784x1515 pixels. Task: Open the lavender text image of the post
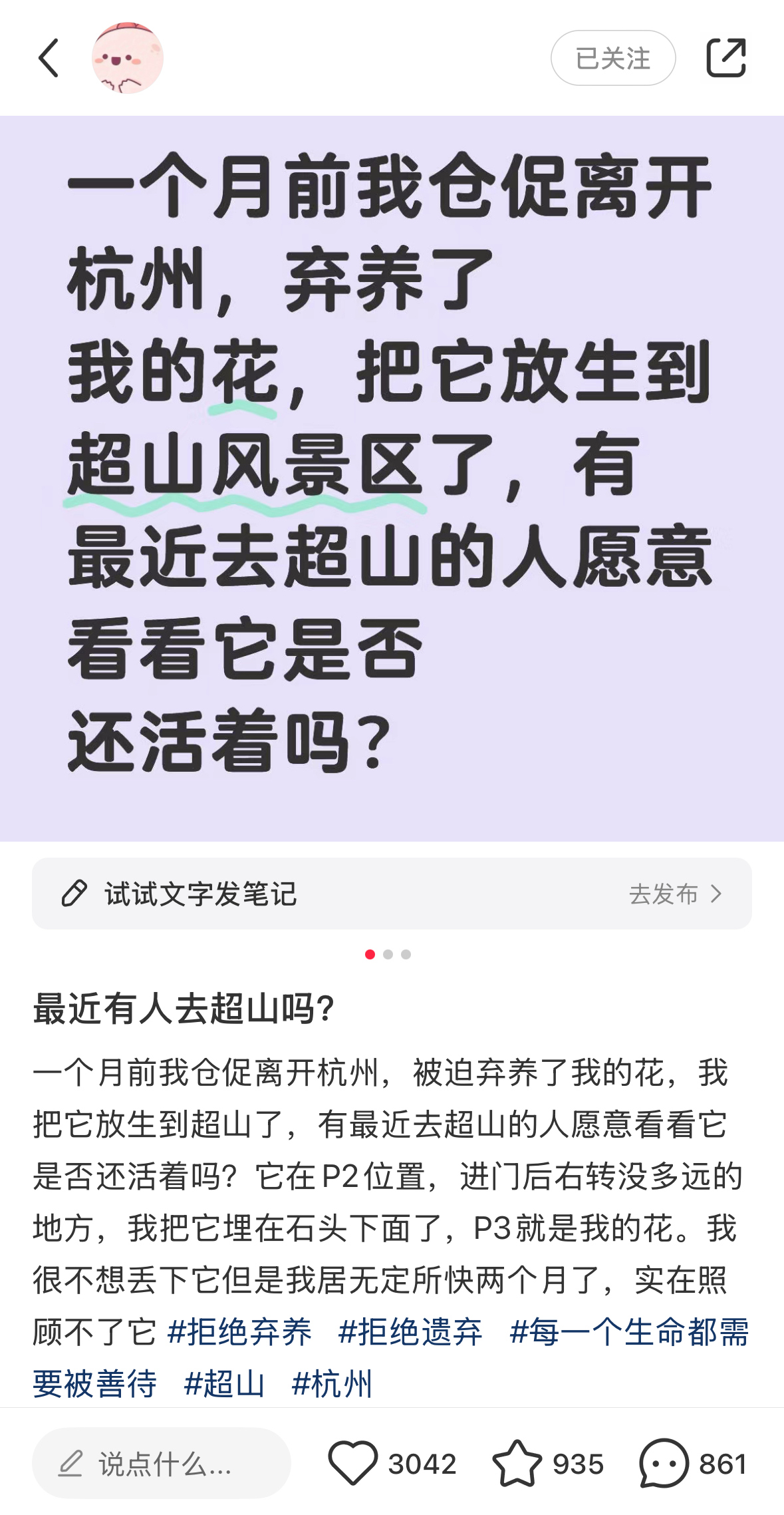point(392,478)
